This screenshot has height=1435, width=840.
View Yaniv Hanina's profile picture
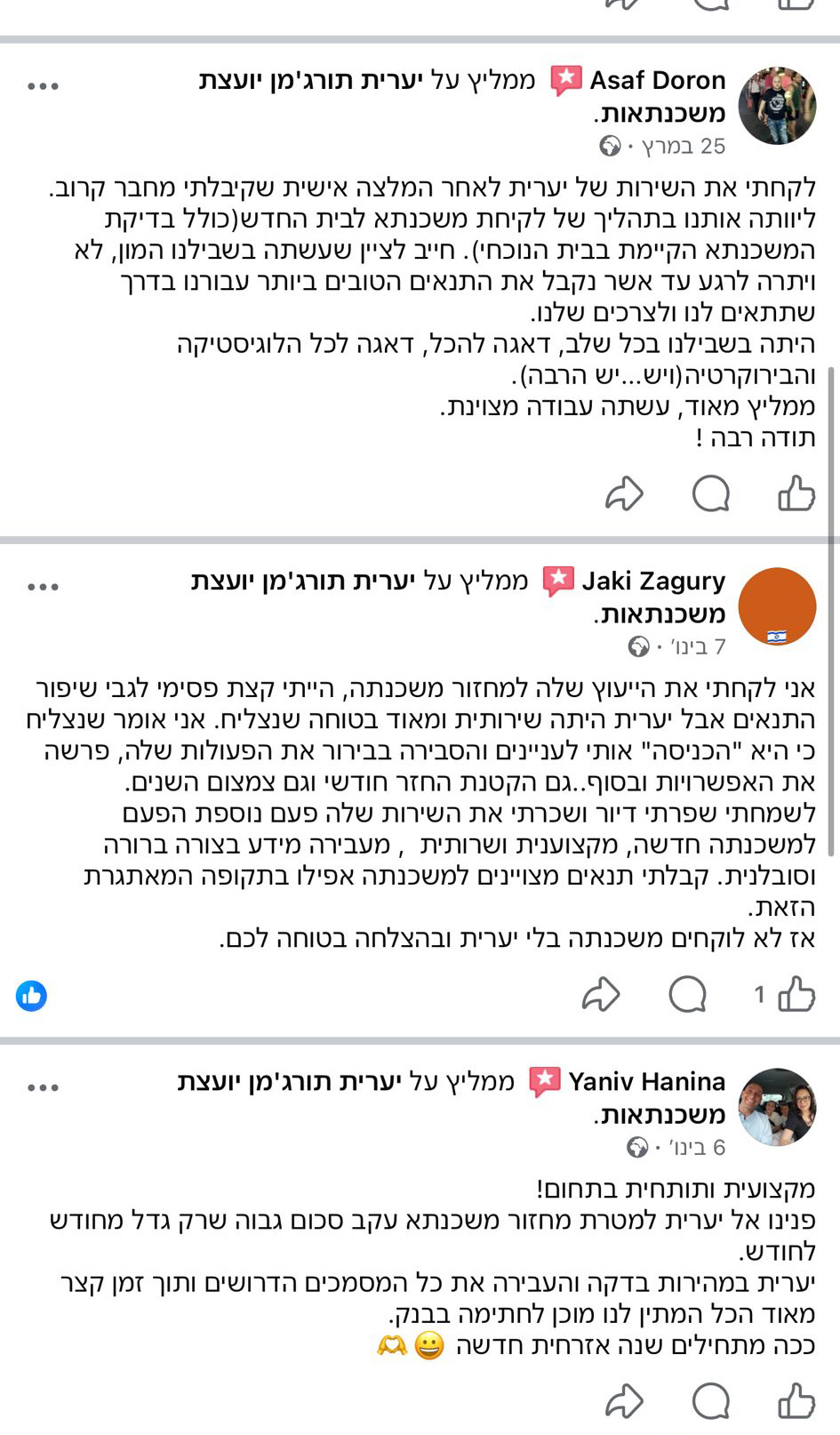click(777, 1107)
